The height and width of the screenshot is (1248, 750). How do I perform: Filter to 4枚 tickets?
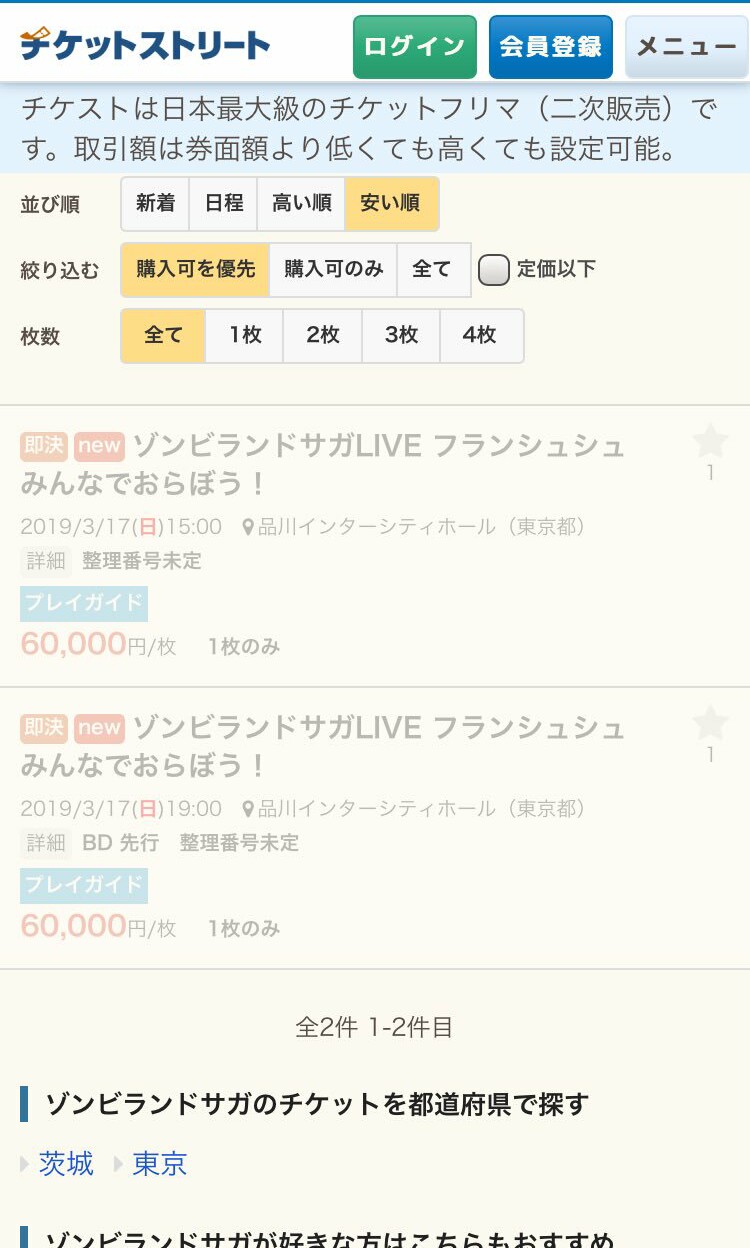tap(480, 336)
